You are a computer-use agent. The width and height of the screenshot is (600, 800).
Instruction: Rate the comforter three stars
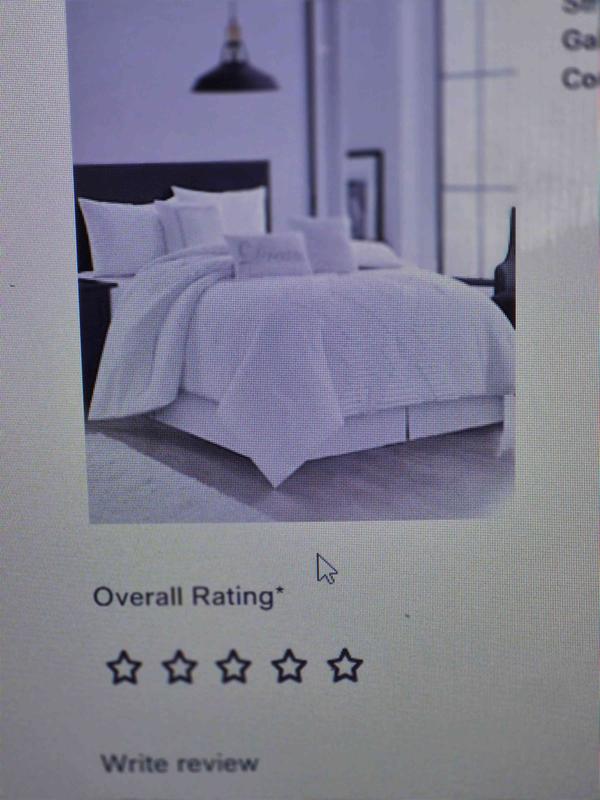(234, 666)
